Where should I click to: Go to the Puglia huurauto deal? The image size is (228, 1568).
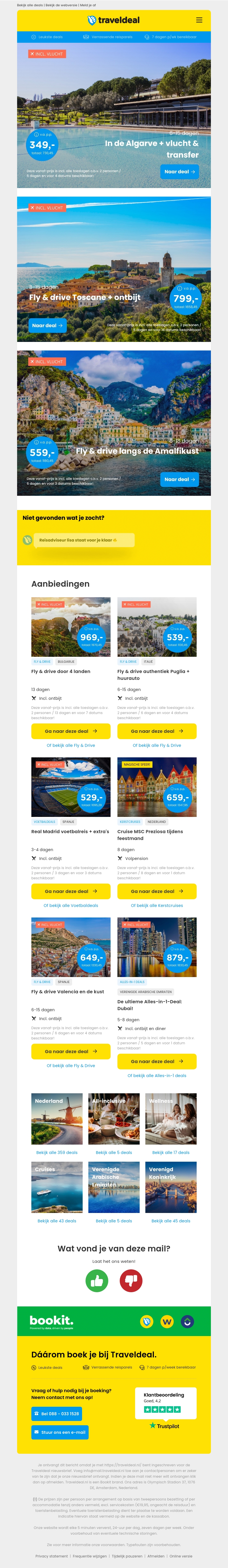pyautogui.click(x=157, y=731)
